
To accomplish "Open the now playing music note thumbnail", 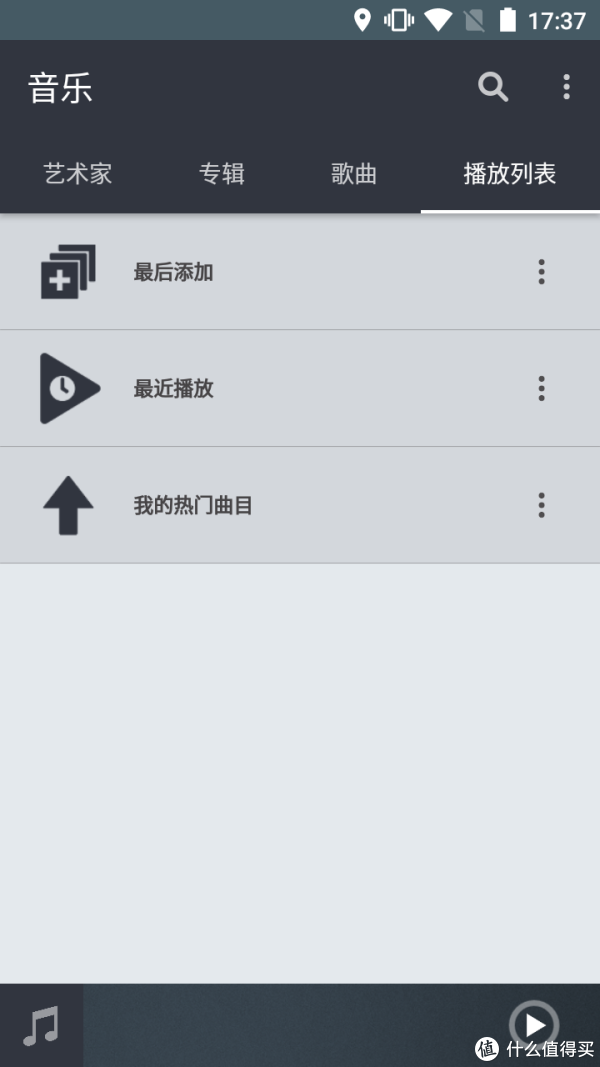I will [41, 1025].
